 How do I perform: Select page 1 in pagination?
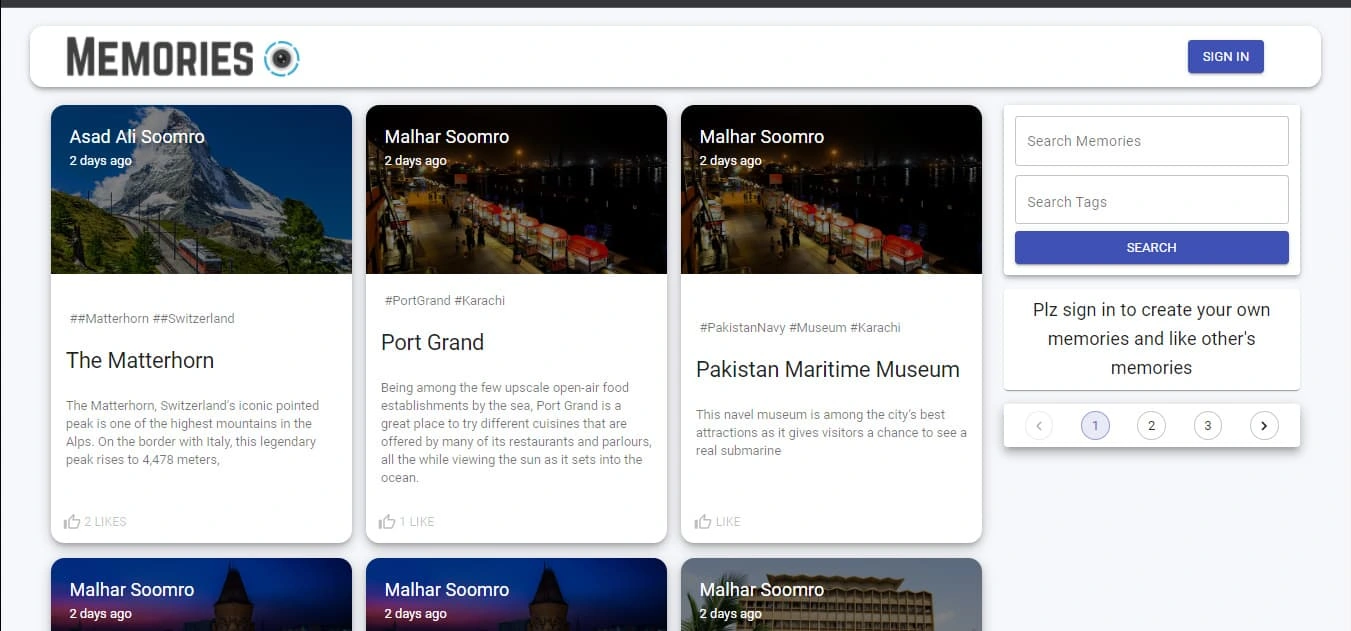1095,426
